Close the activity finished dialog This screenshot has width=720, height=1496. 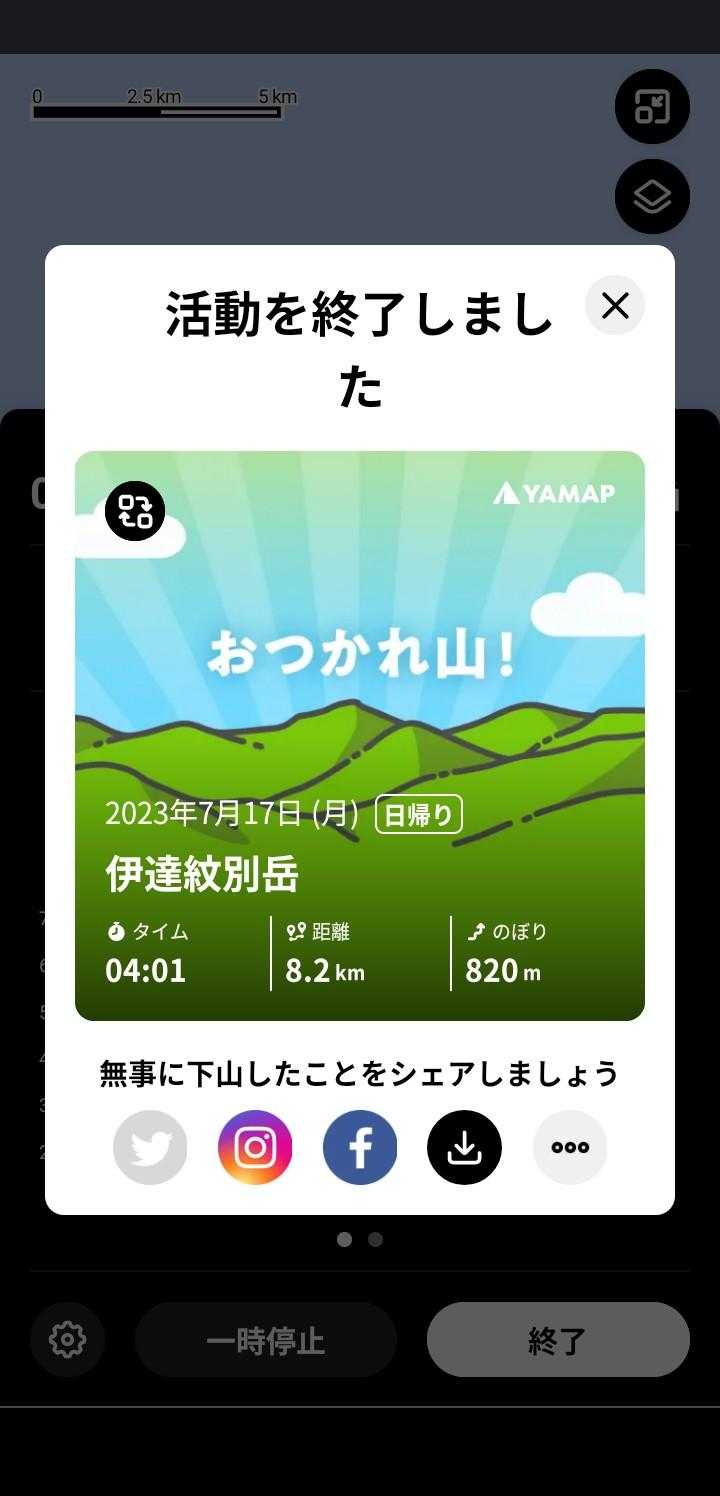pyautogui.click(x=615, y=305)
